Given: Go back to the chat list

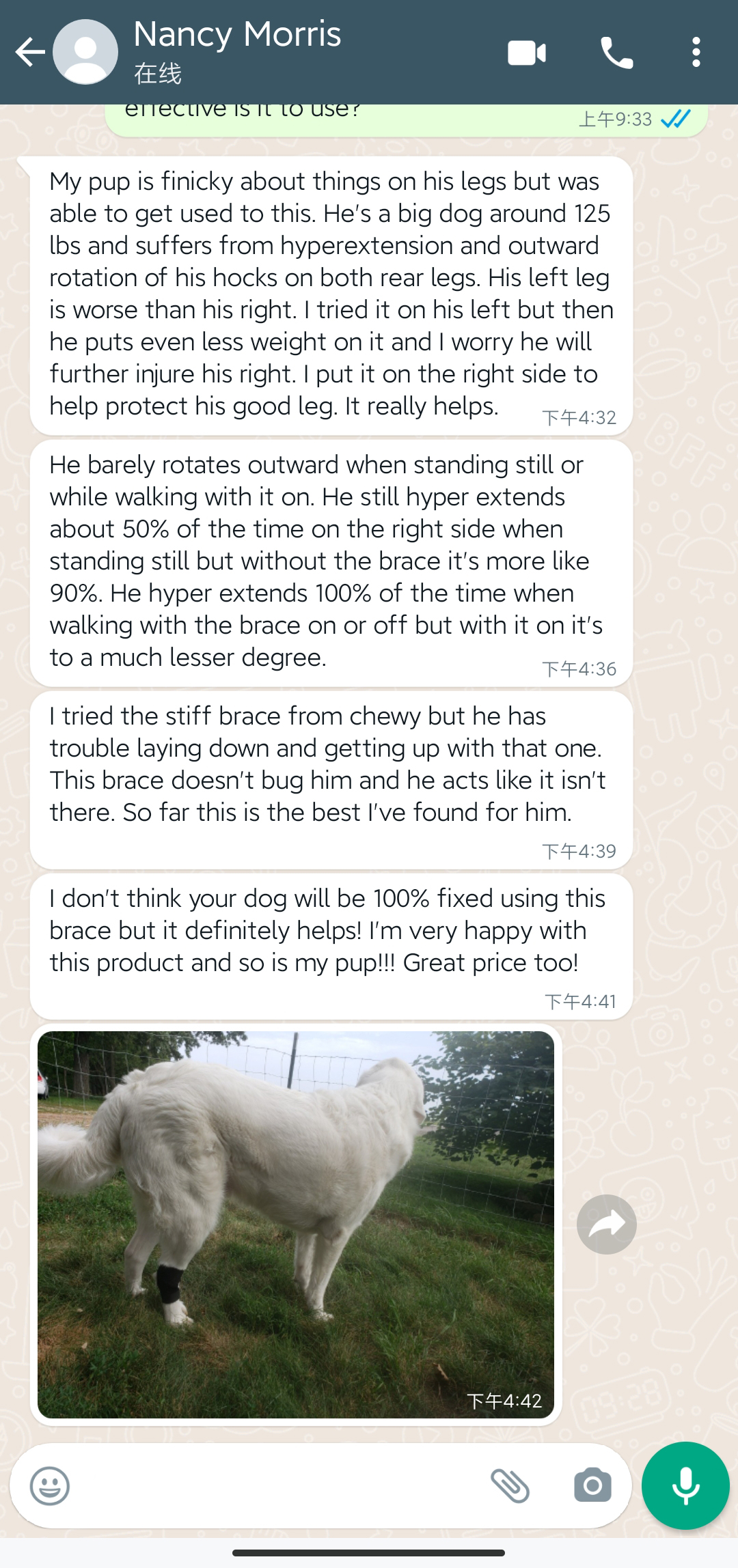Looking at the screenshot, I should pyautogui.click(x=30, y=52).
